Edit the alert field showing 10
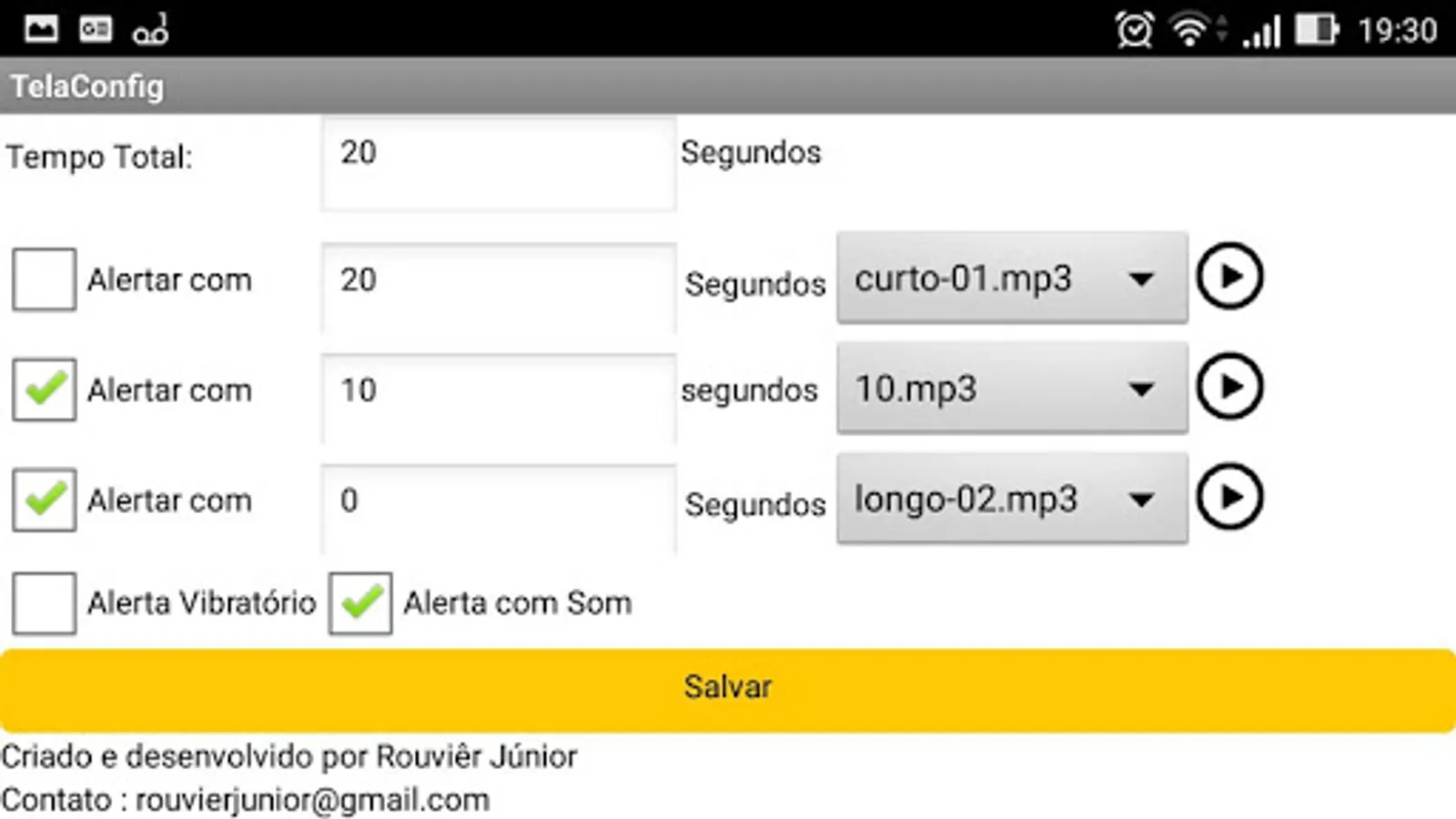 [x=499, y=399]
